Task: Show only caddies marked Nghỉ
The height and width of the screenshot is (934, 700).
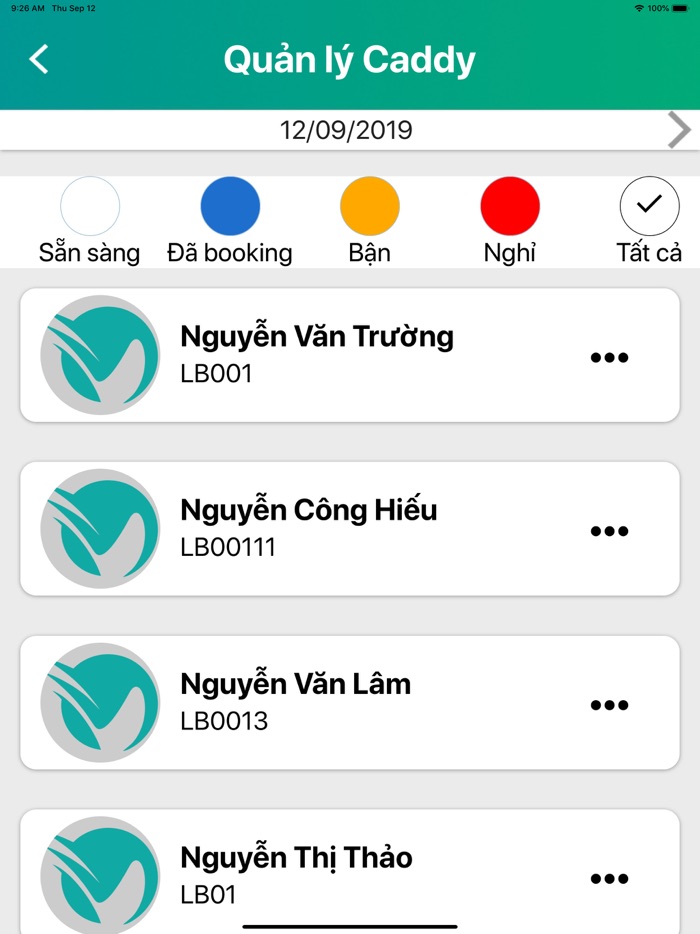Action: point(510,207)
